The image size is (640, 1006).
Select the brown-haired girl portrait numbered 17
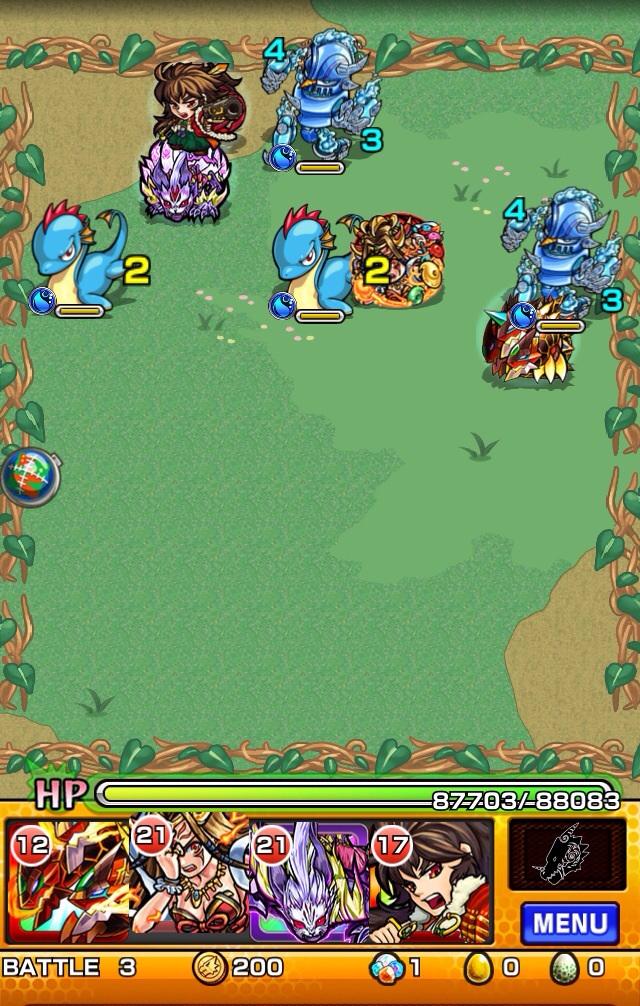432,882
